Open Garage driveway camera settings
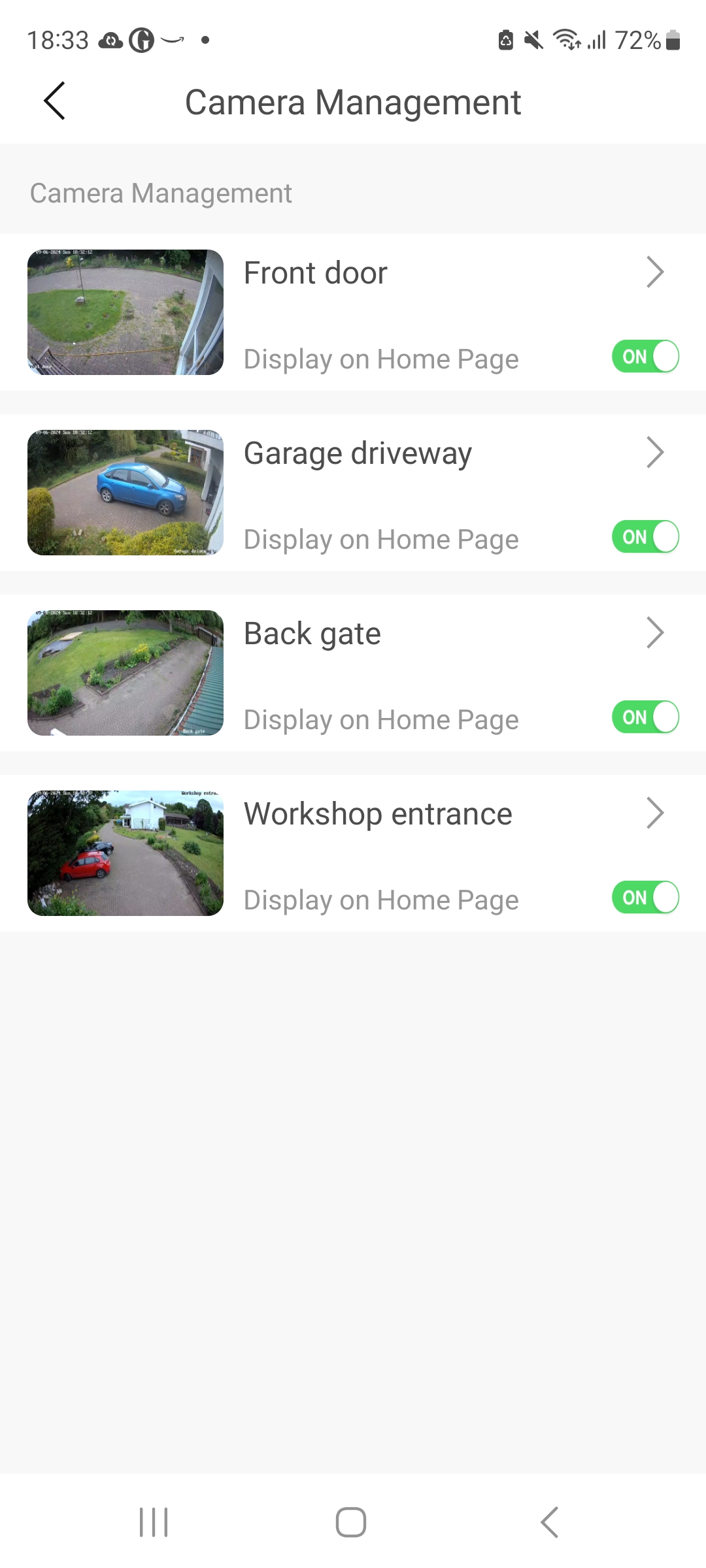 click(x=655, y=453)
